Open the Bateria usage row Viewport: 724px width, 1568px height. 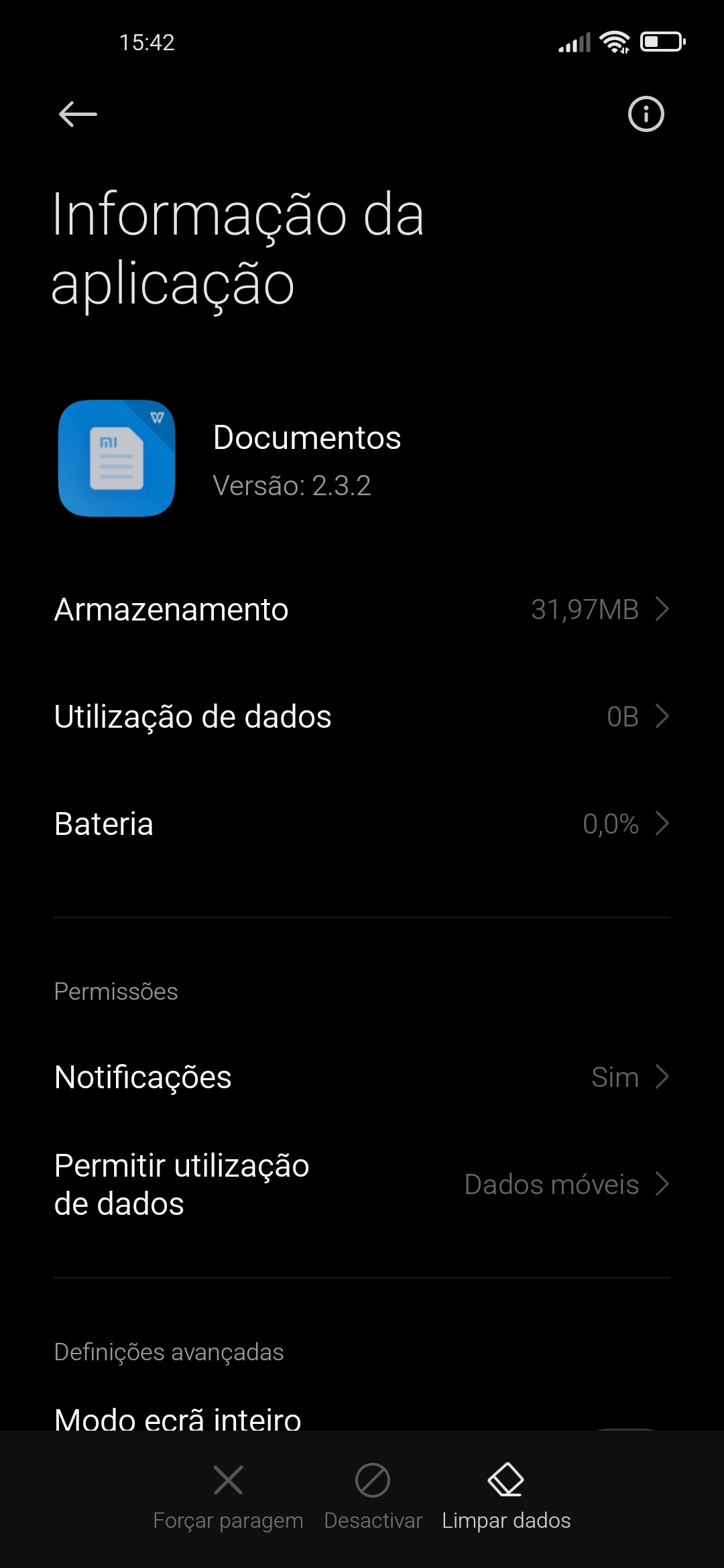tap(362, 824)
